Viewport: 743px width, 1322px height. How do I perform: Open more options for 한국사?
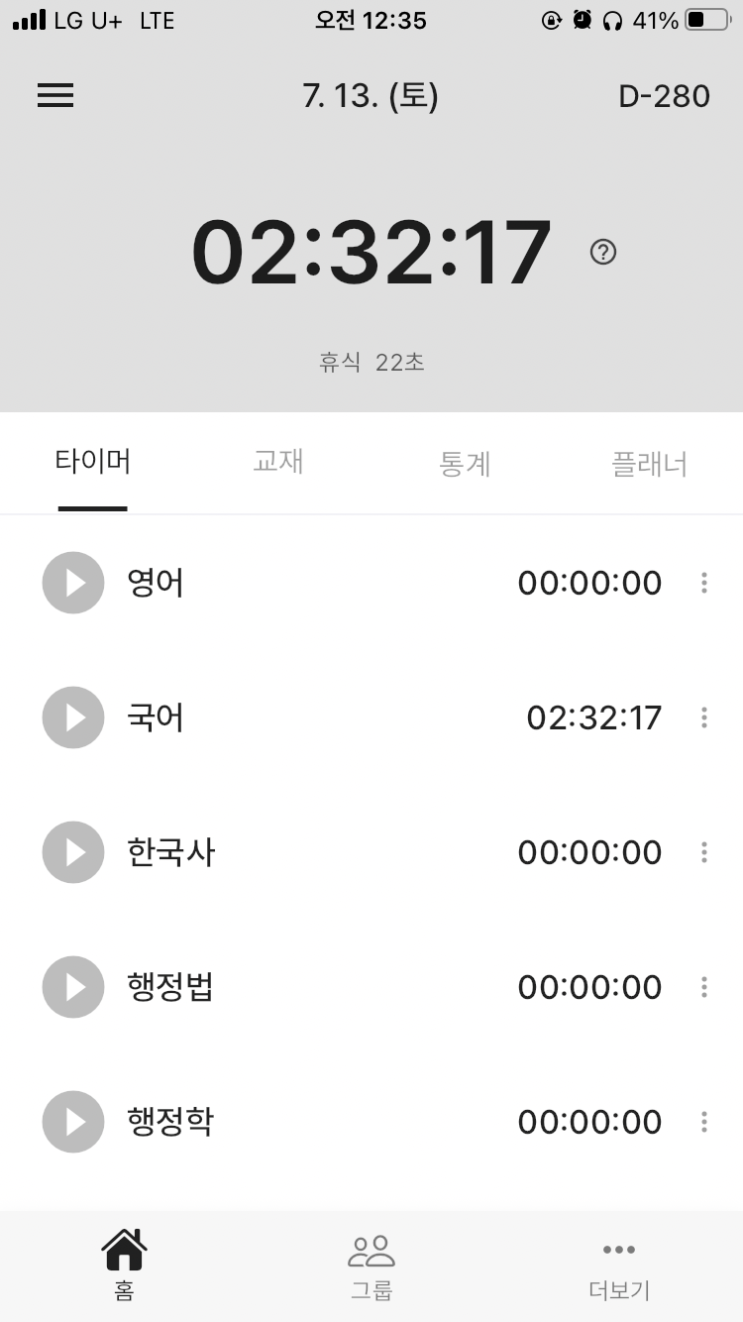(704, 853)
